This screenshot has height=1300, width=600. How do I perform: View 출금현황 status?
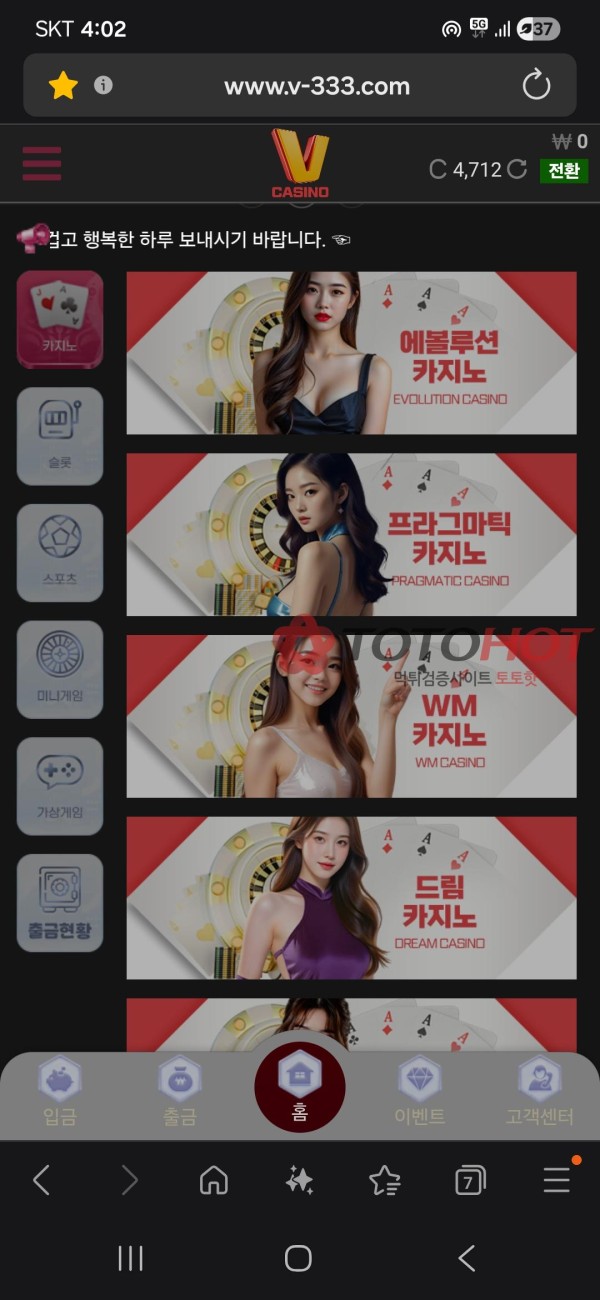(x=60, y=902)
